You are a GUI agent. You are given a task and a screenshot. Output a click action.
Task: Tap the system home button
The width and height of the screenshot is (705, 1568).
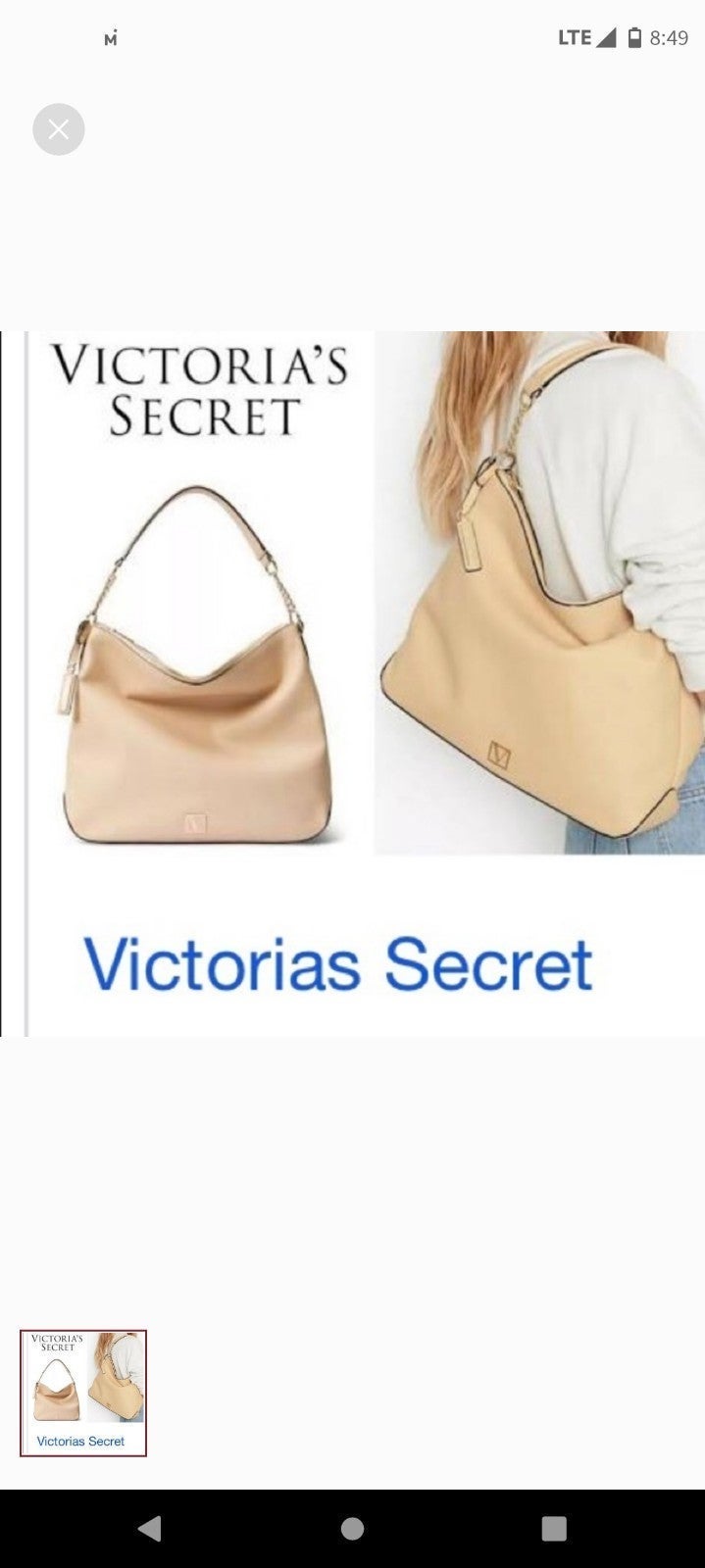point(352,1528)
